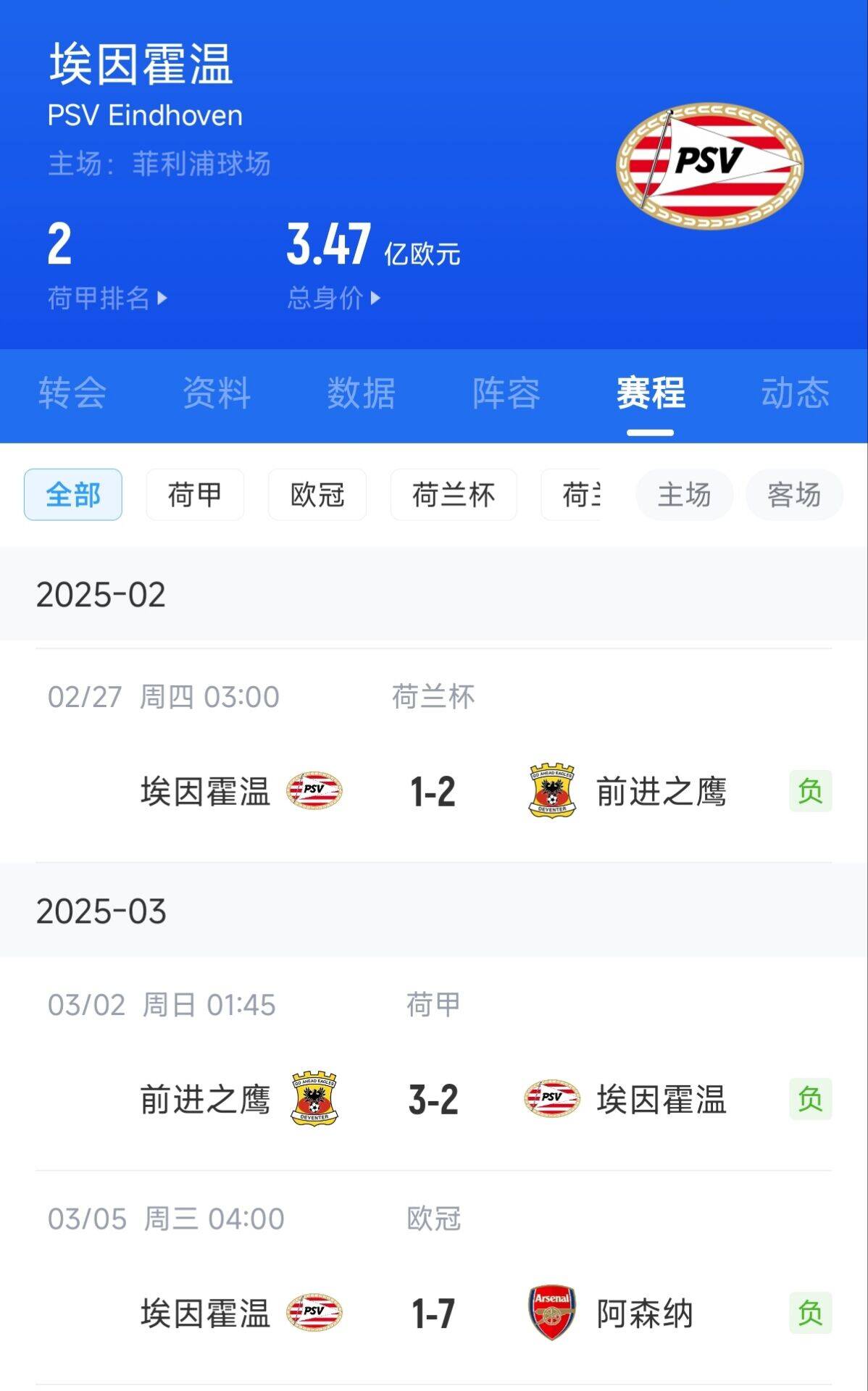Select the 全部 filter chip
This screenshot has width=868, height=1391.
(x=73, y=495)
